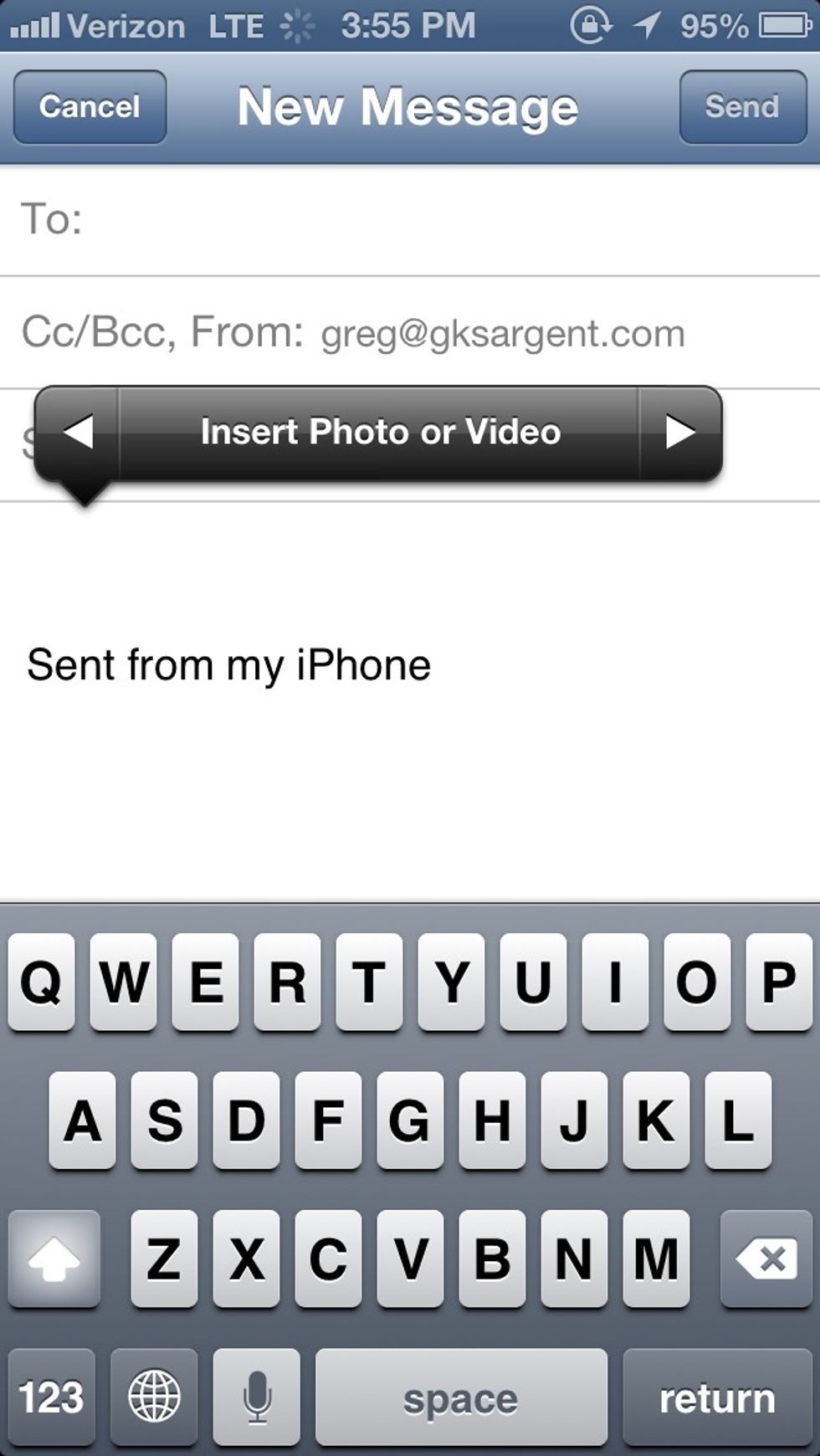Show previous popup options with left arrow
This screenshot has height=1456, width=820.
click(x=77, y=433)
